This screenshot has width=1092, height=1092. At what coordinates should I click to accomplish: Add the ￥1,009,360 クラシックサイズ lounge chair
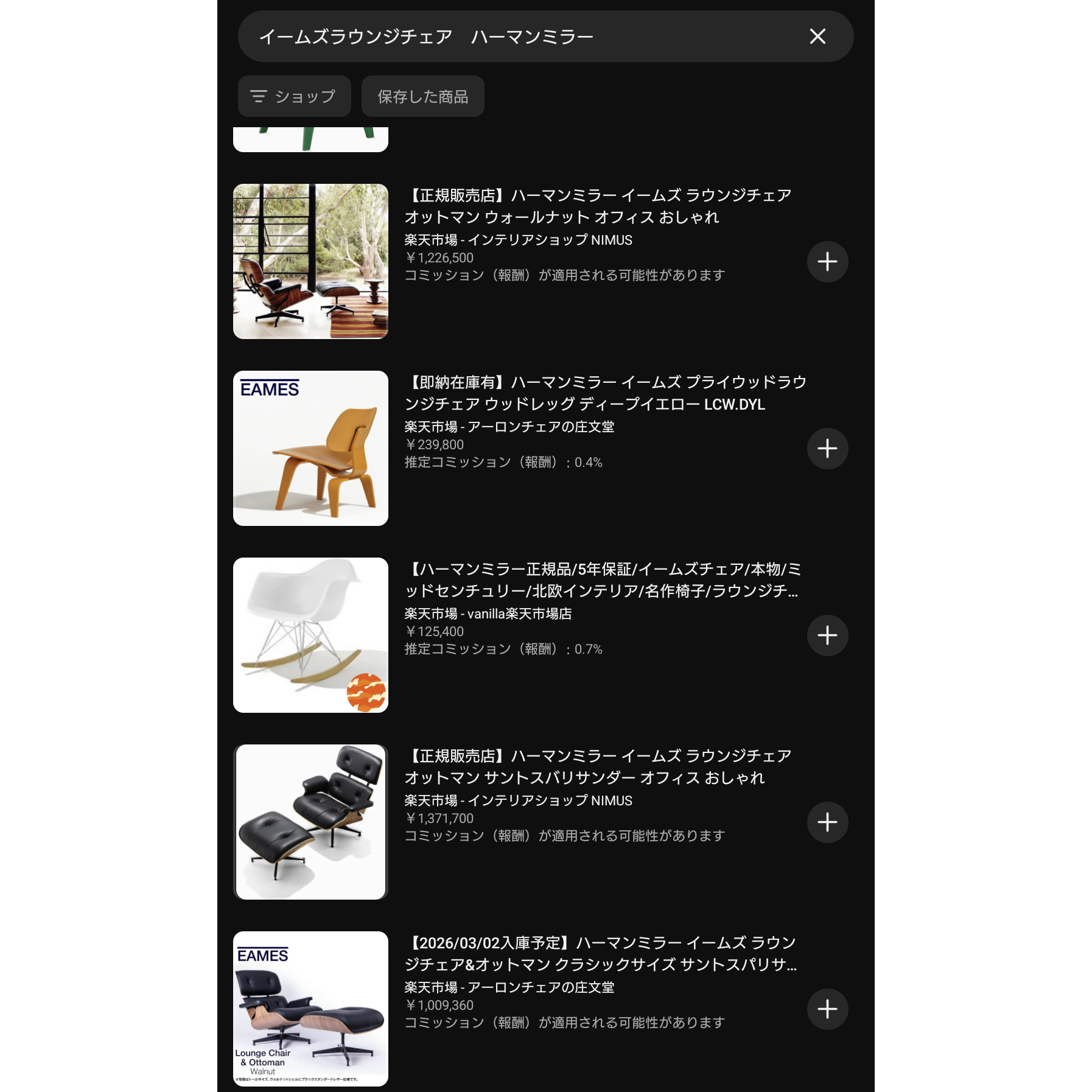pyautogui.click(x=827, y=1009)
